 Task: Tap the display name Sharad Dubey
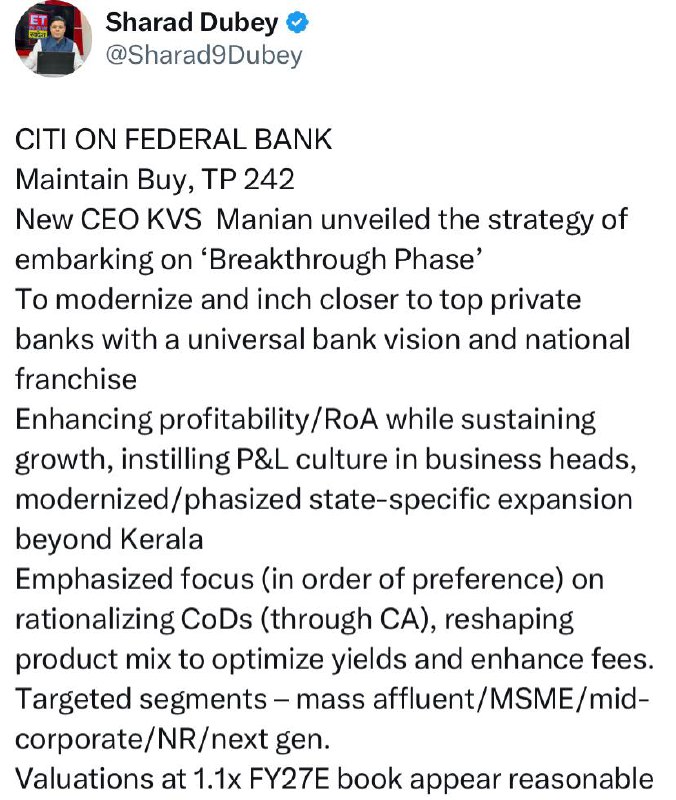[191, 22]
